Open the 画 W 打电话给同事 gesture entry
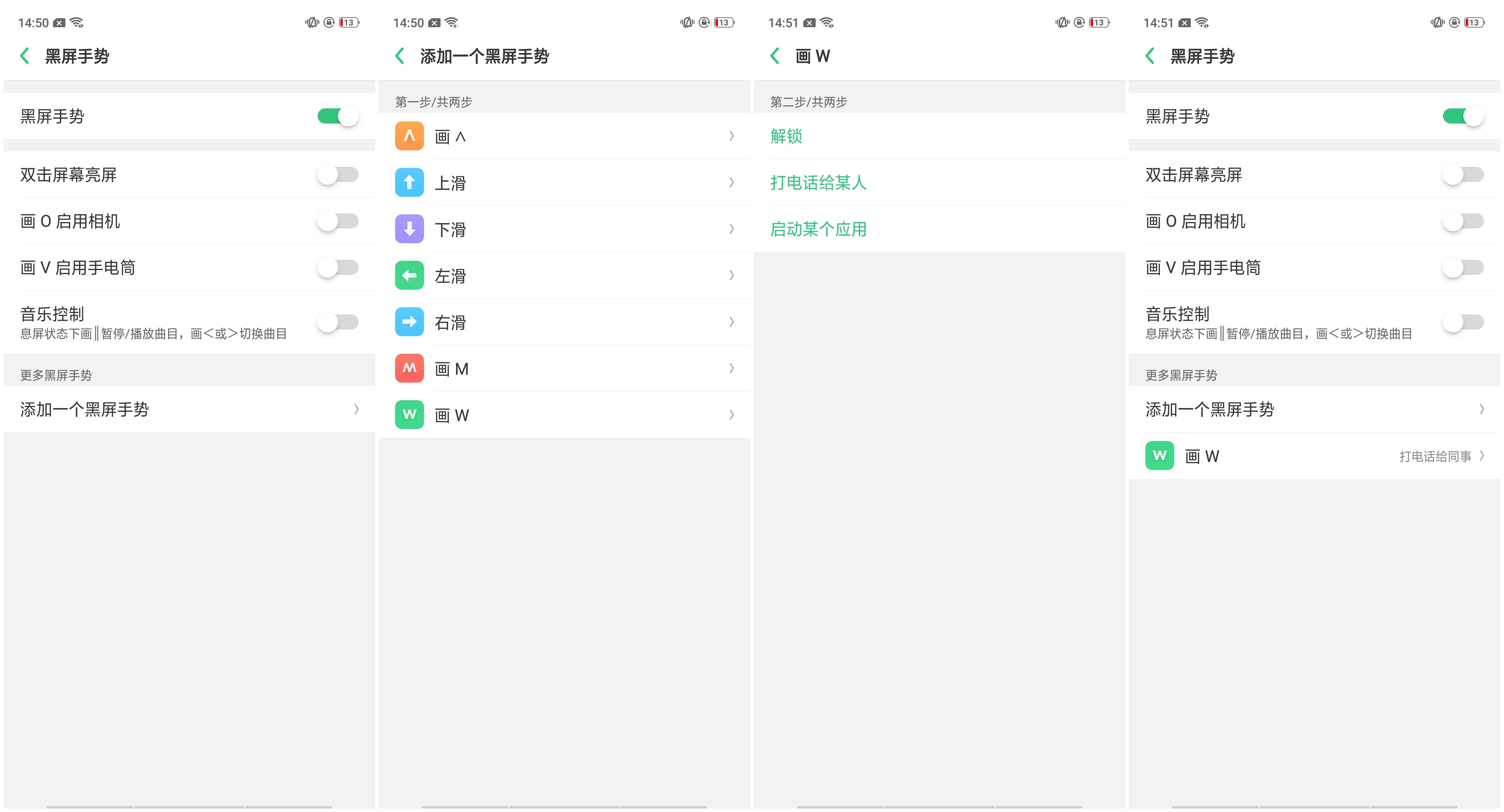The width and height of the screenshot is (1504, 812). click(x=1314, y=456)
